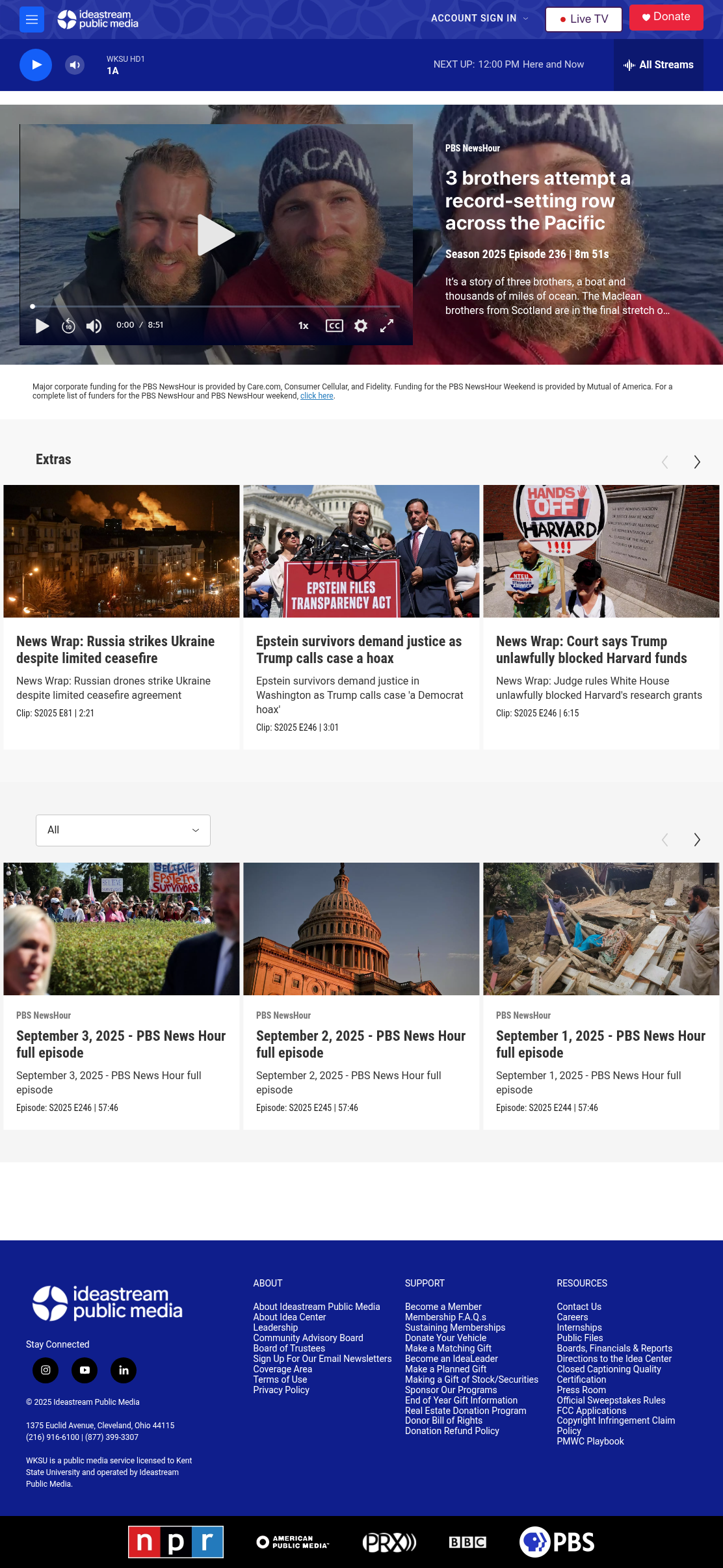This screenshot has height=1568, width=723.
Task: Mute the radio stream volume
Action: point(75,65)
